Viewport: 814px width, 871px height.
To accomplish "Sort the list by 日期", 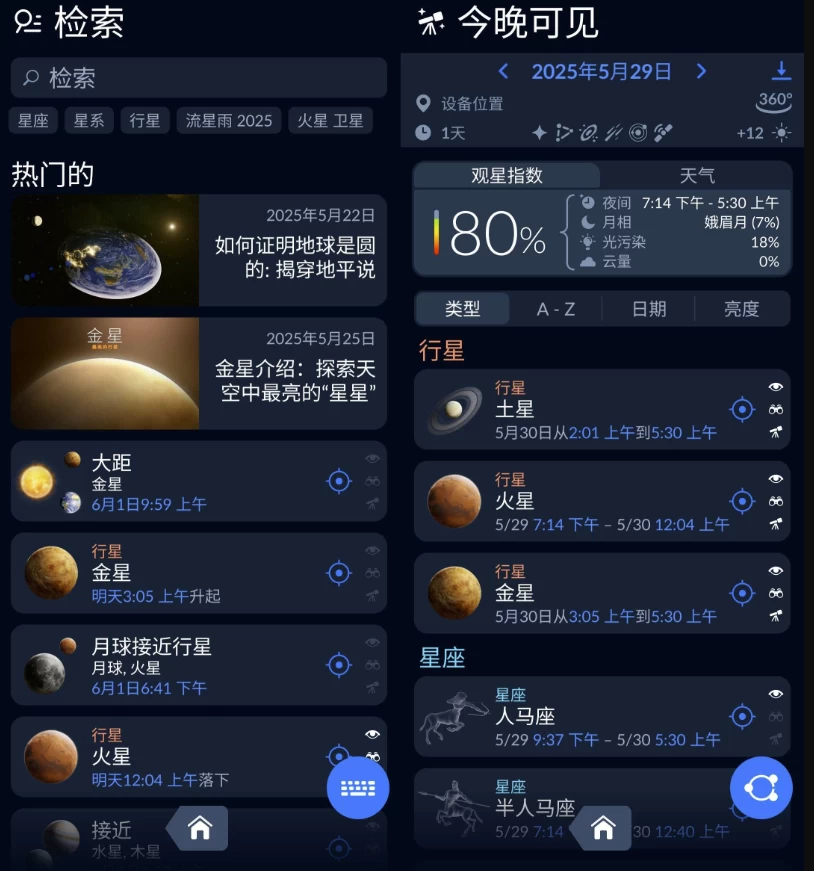I will coord(648,309).
